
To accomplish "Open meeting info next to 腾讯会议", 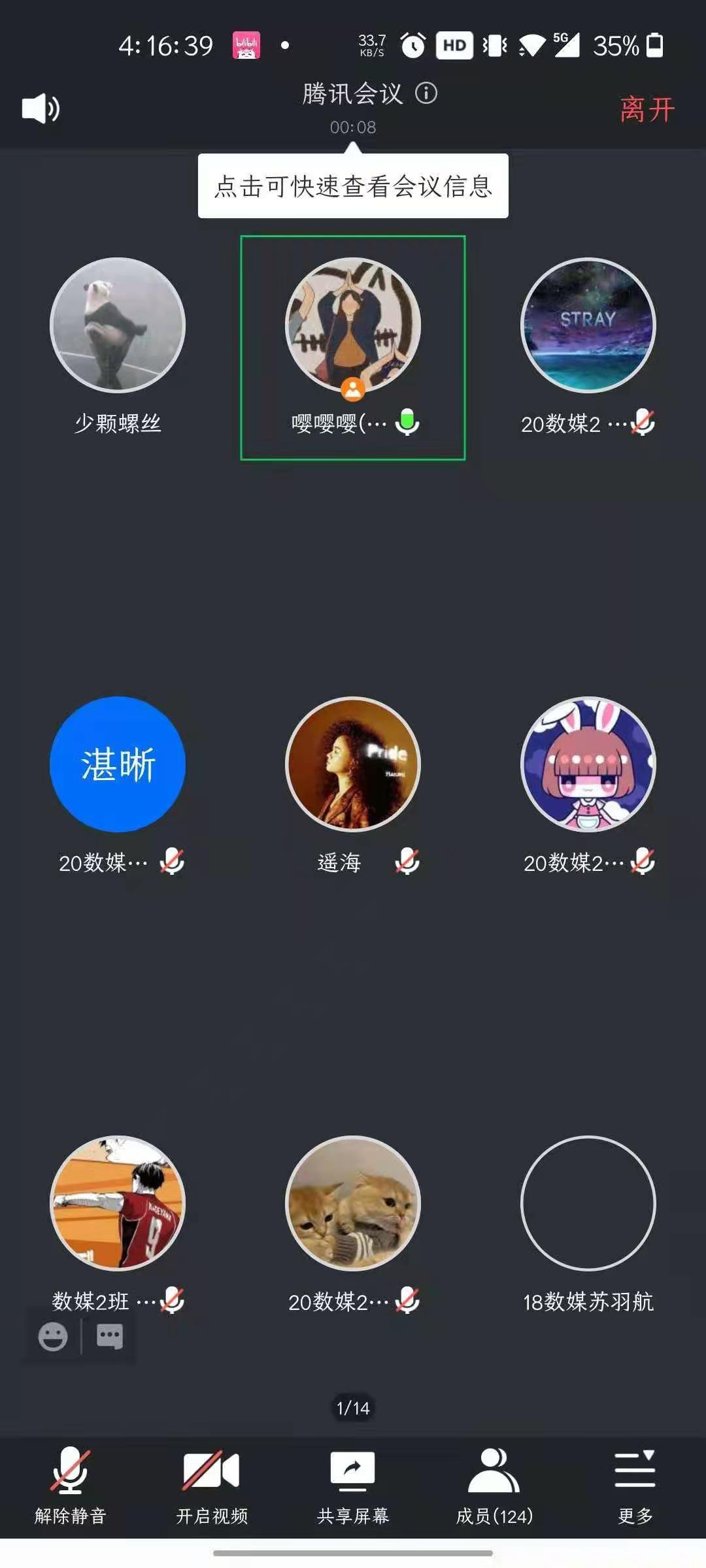I will (x=426, y=93).
